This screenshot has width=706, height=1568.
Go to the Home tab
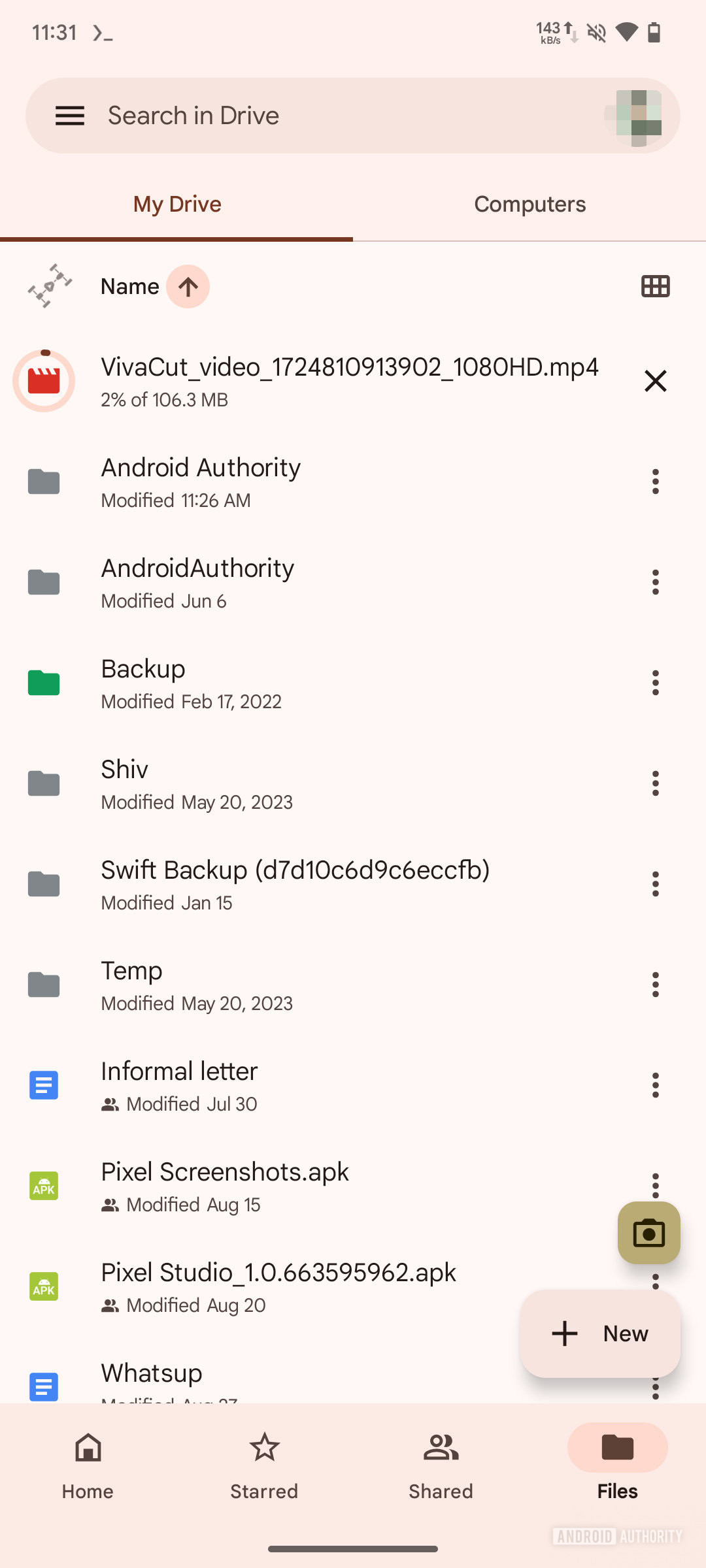88,1463
